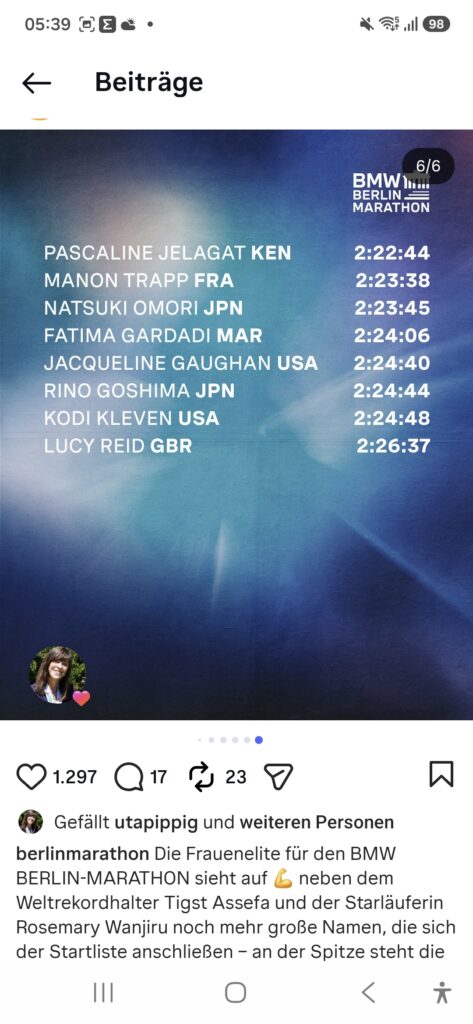The height and width of the screenshot is (1024, 473).
Task: Open the berlinmarathon profile from the caption
Action: [x=82, y=854]
